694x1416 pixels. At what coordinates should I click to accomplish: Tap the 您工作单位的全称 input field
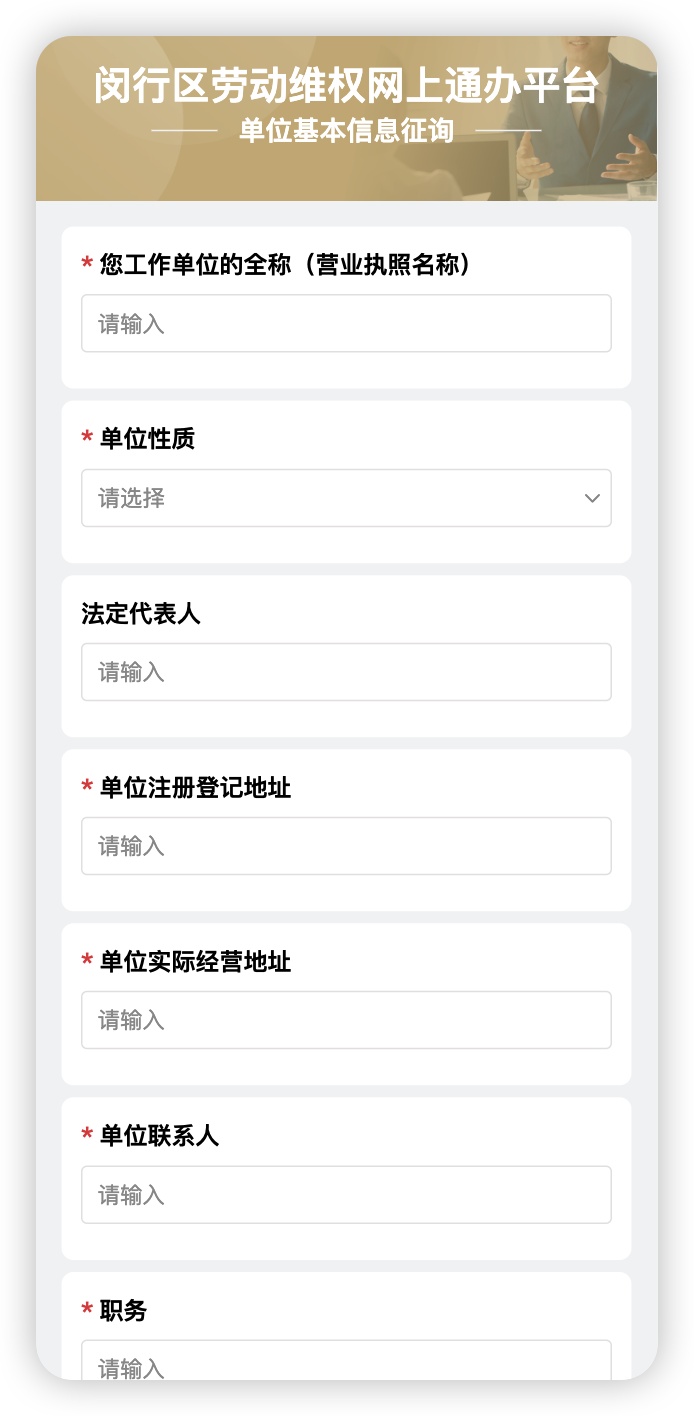[x=346, y=323]
